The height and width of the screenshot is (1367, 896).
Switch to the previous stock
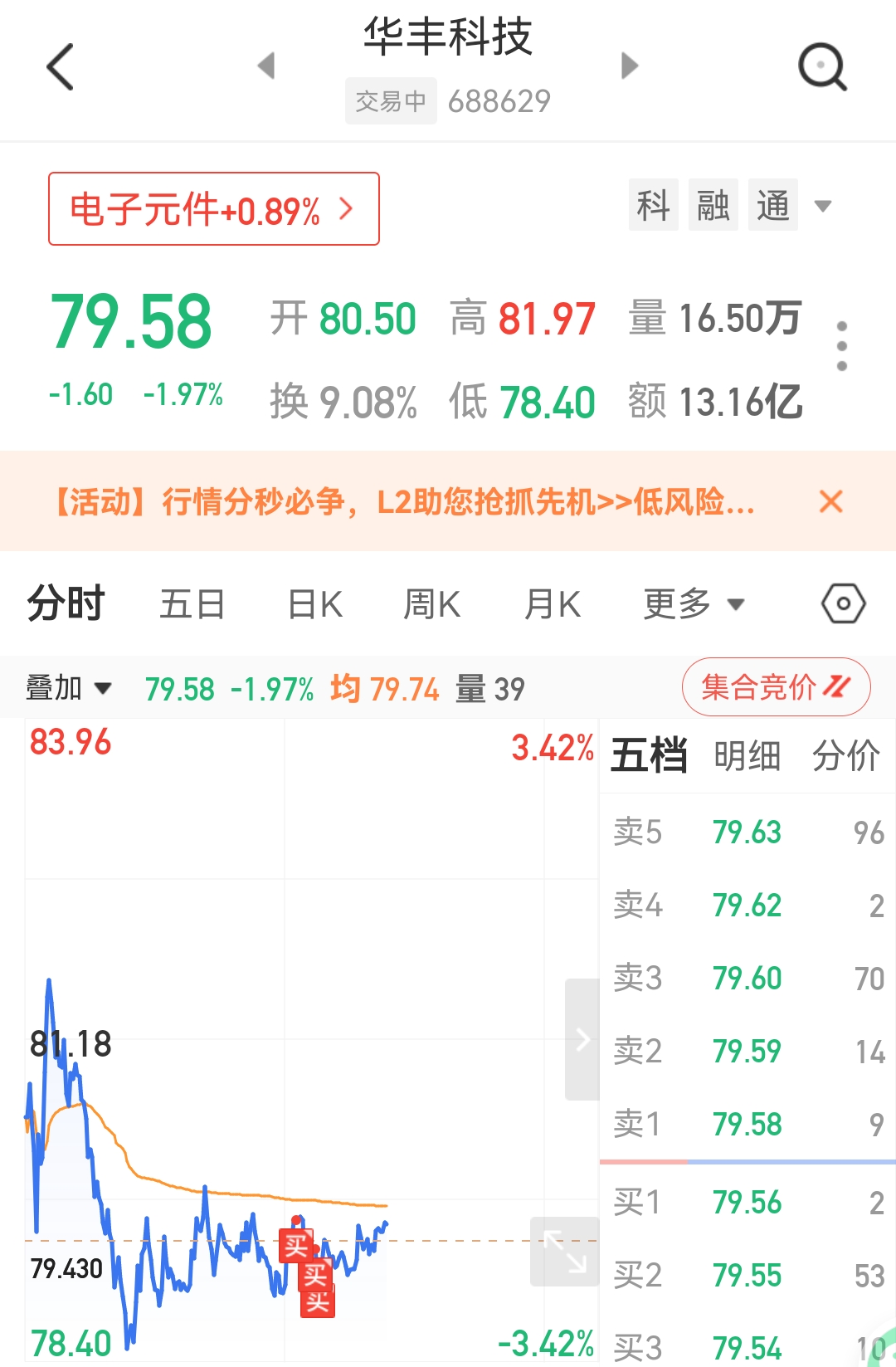[266, 66]
